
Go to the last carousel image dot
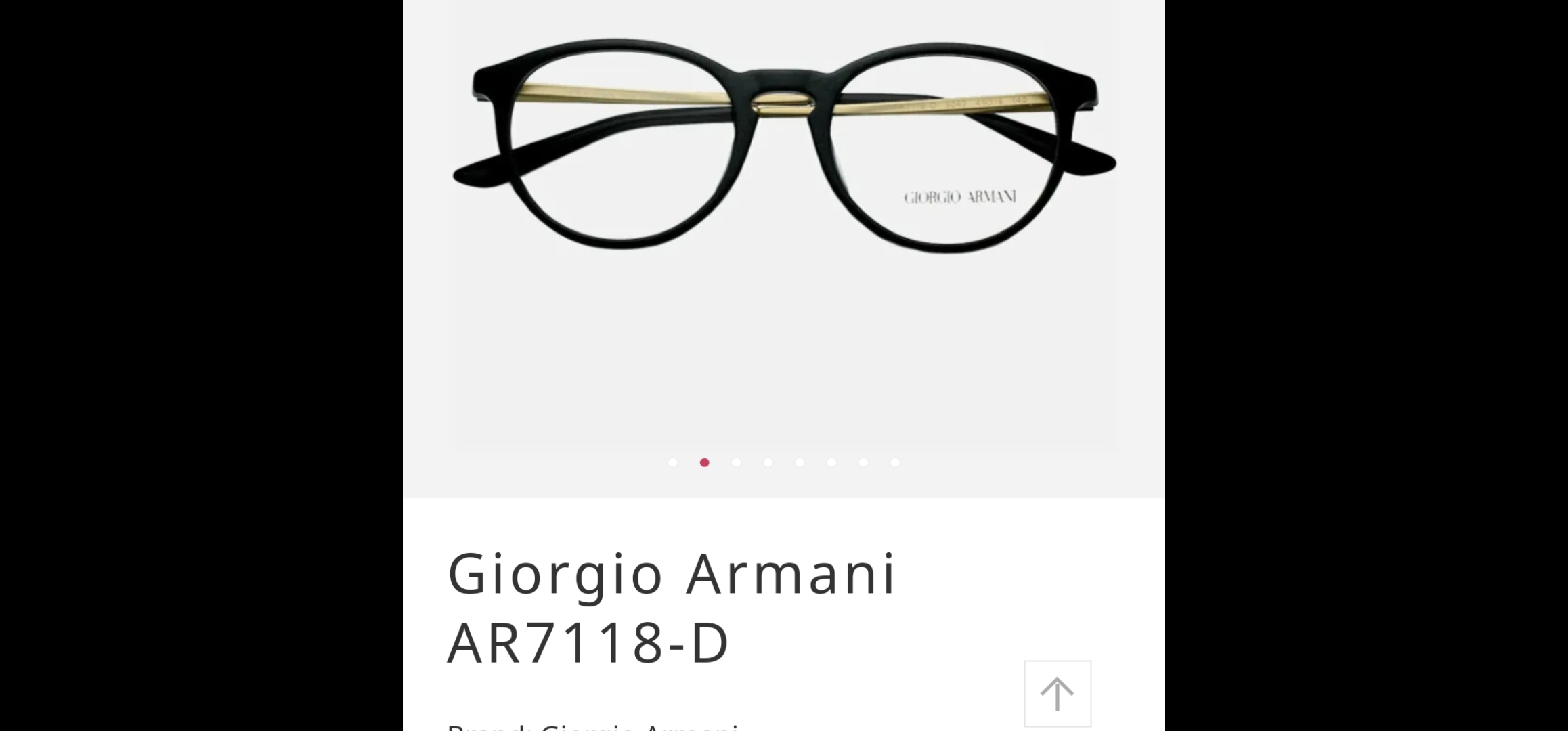895,462
